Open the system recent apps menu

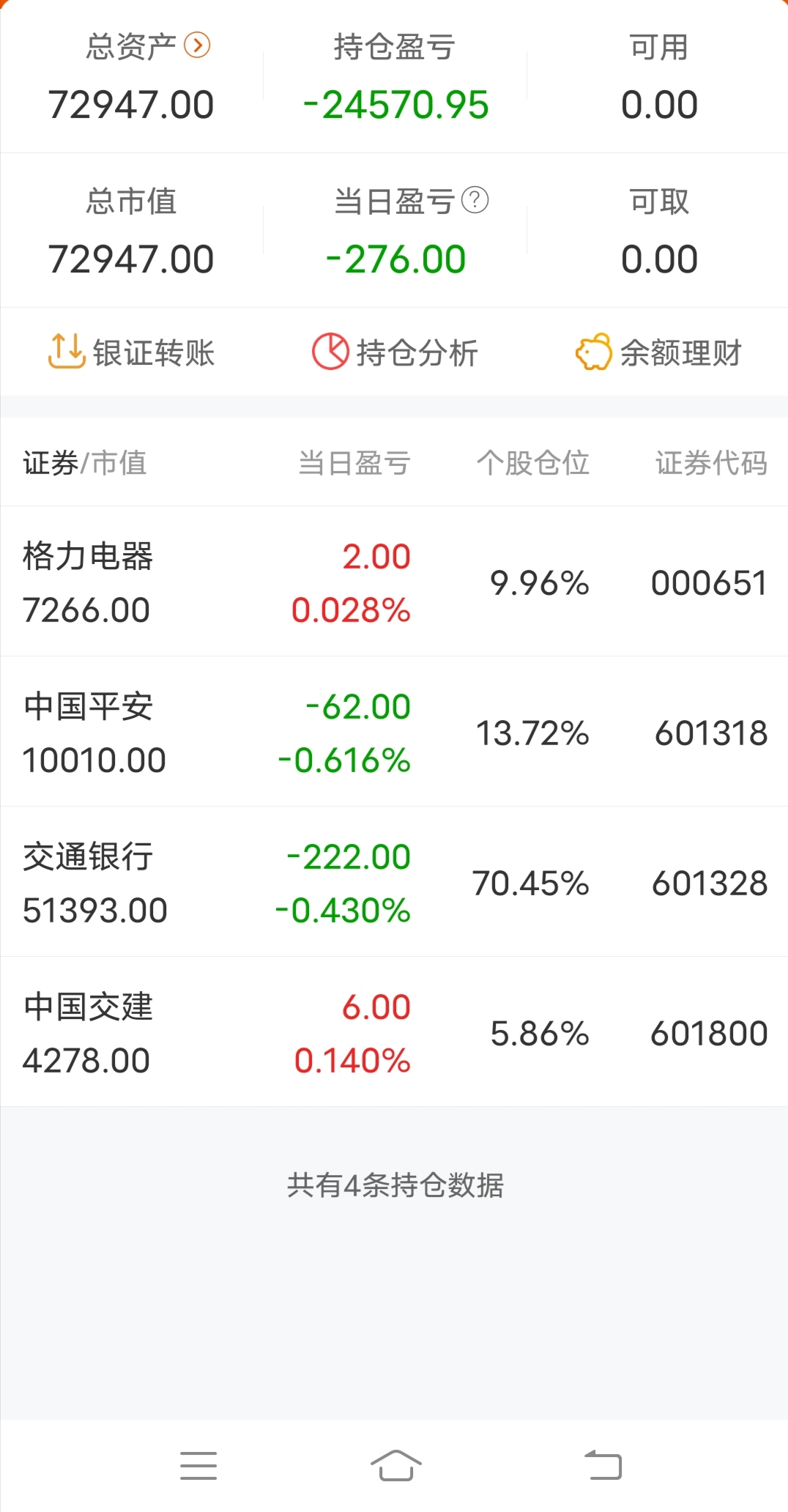[198, 1465]
